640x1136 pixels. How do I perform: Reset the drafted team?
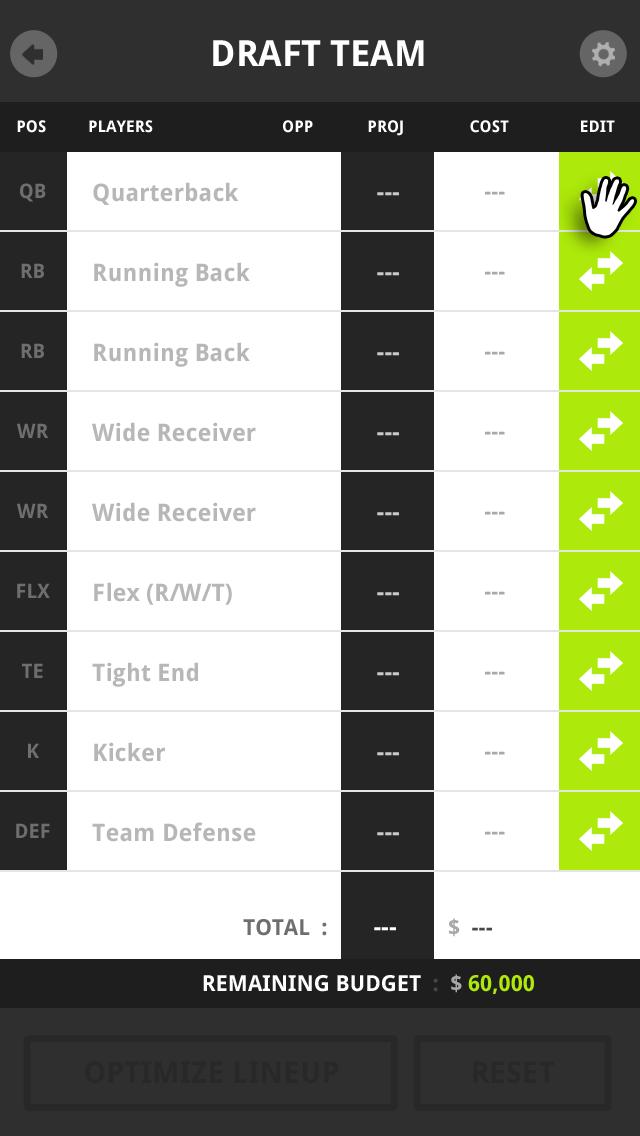click(512, 1073)
